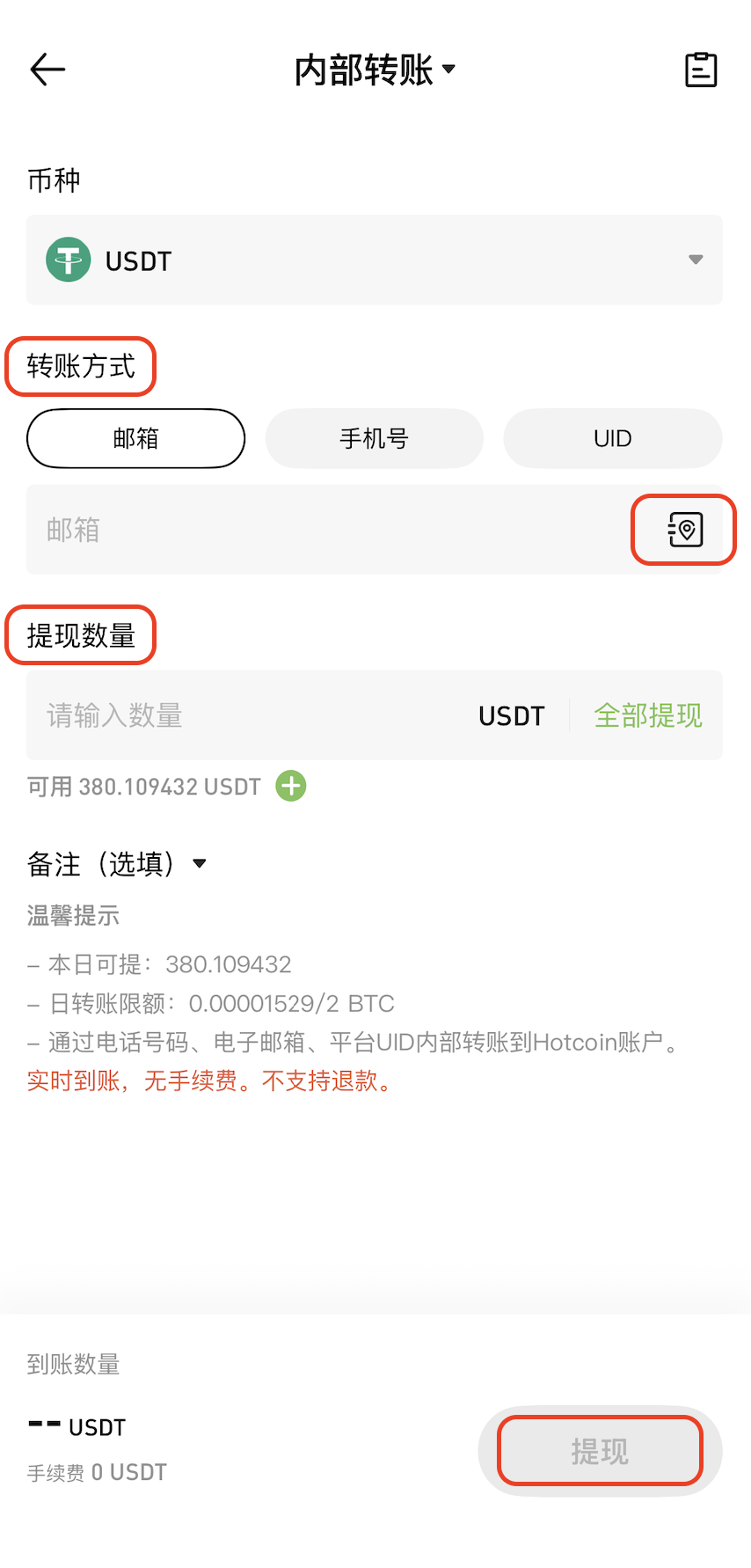
Task: Open the 内部转账 type dropdown
Action: pyautogui.click(x=375, y=70)
